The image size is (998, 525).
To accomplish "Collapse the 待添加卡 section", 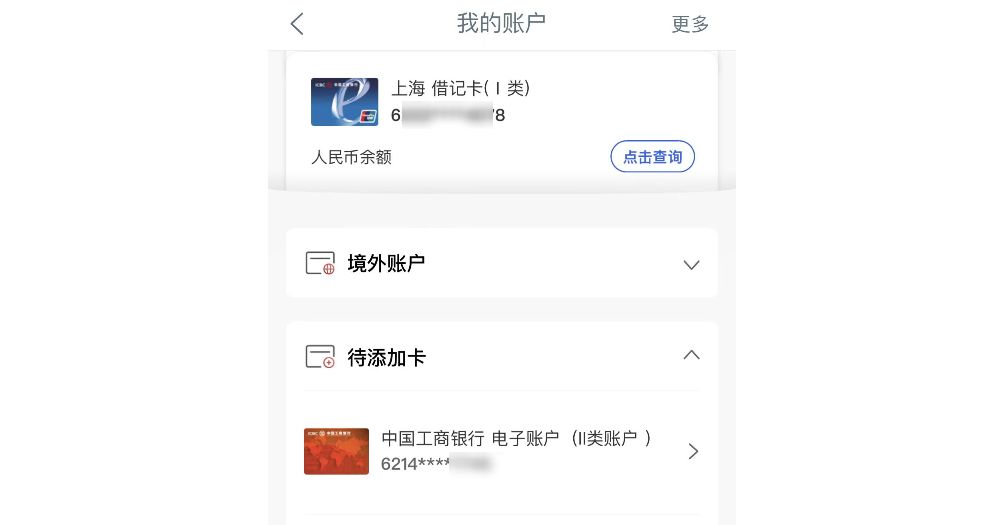I will point(691,356).
